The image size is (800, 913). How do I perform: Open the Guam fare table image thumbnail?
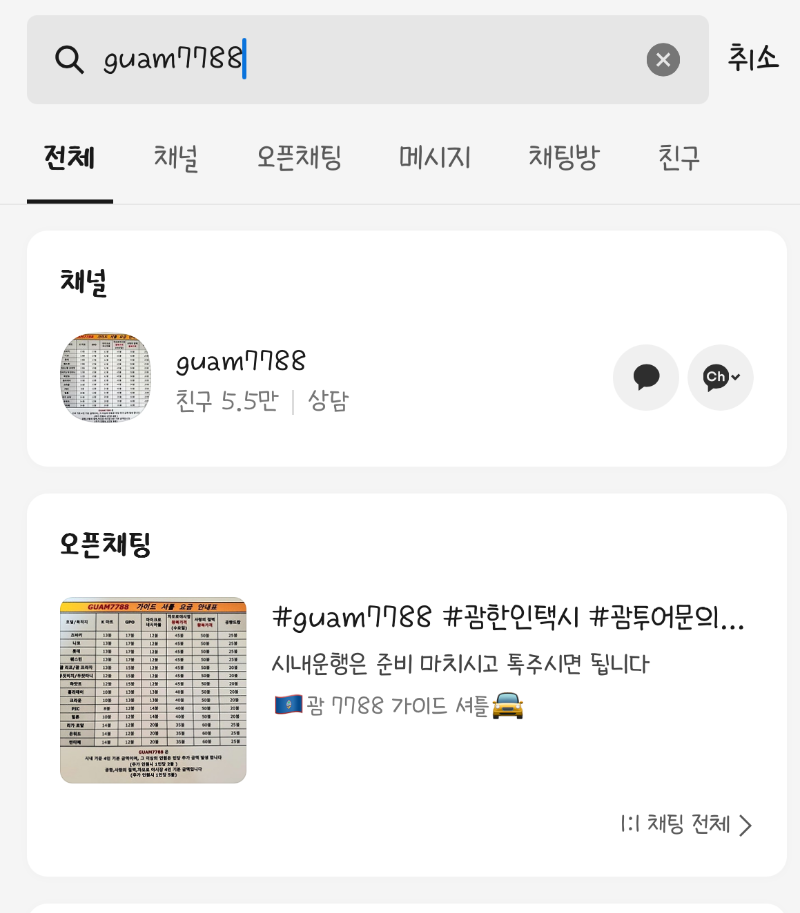pos(156,691)
